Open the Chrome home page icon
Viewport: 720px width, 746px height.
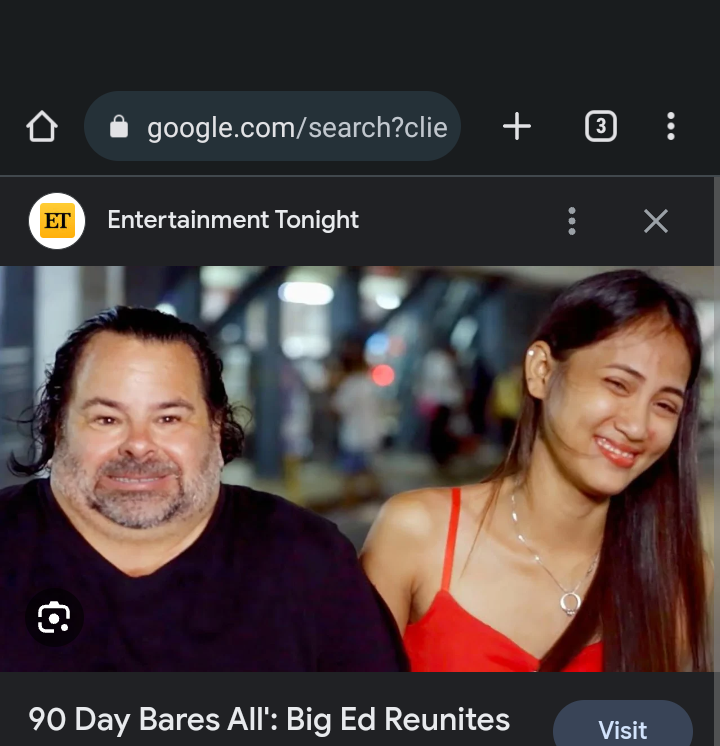(x=41, y=126)
